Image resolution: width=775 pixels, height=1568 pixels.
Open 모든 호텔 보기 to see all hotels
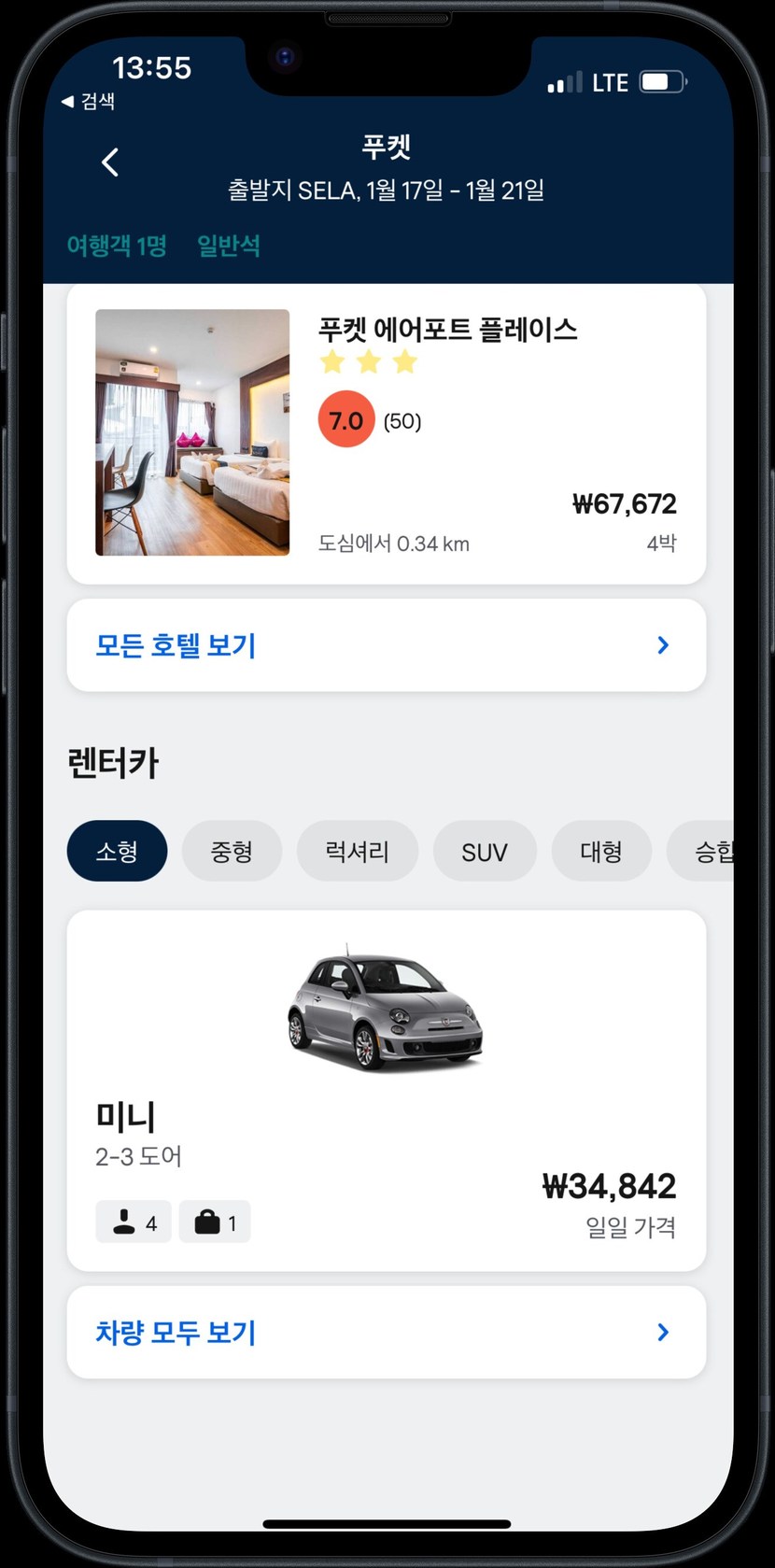tap(386, 645)
